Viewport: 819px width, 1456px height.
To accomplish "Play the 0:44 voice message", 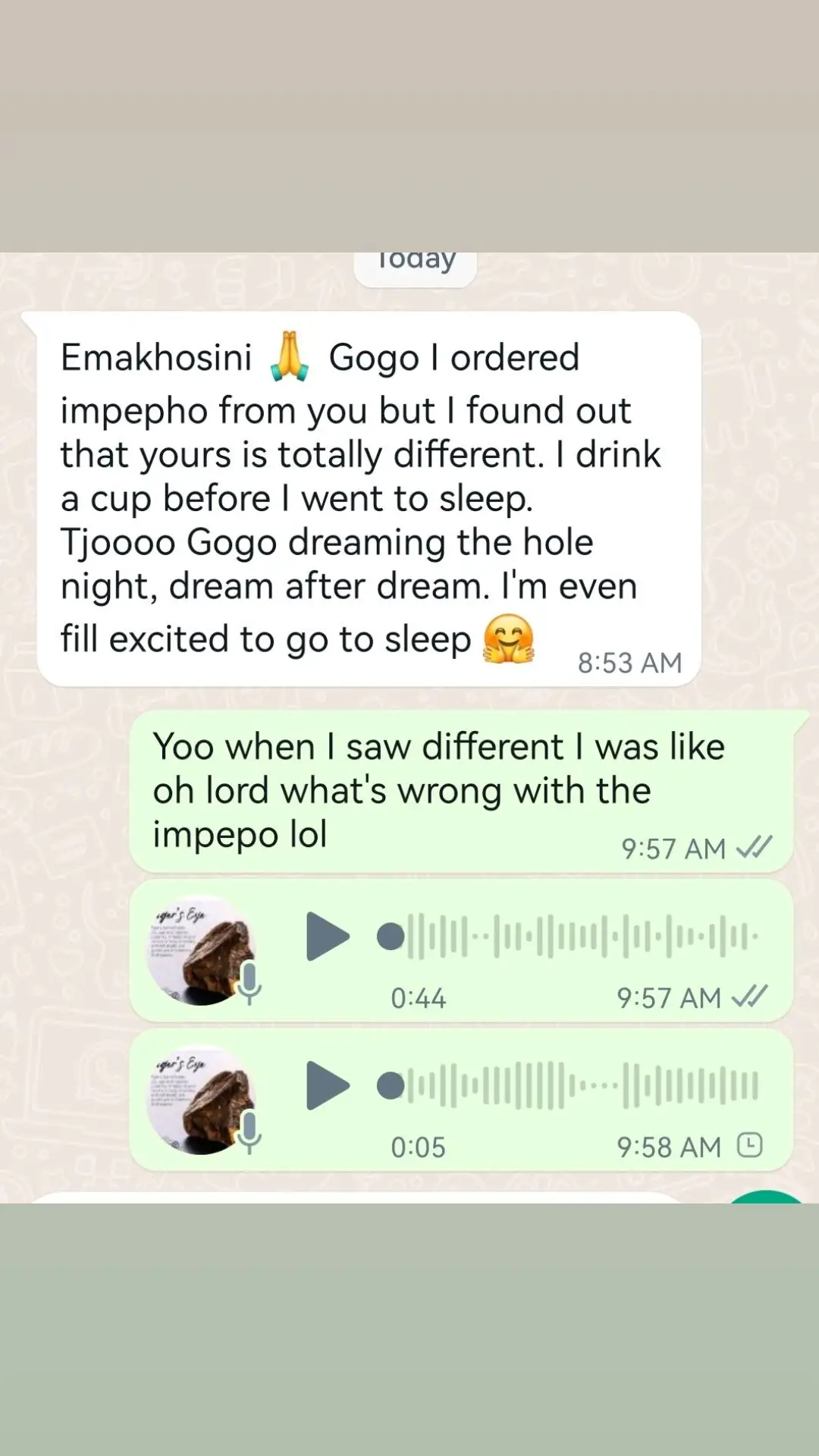I will pyautogui.click(x=328, y=937).
